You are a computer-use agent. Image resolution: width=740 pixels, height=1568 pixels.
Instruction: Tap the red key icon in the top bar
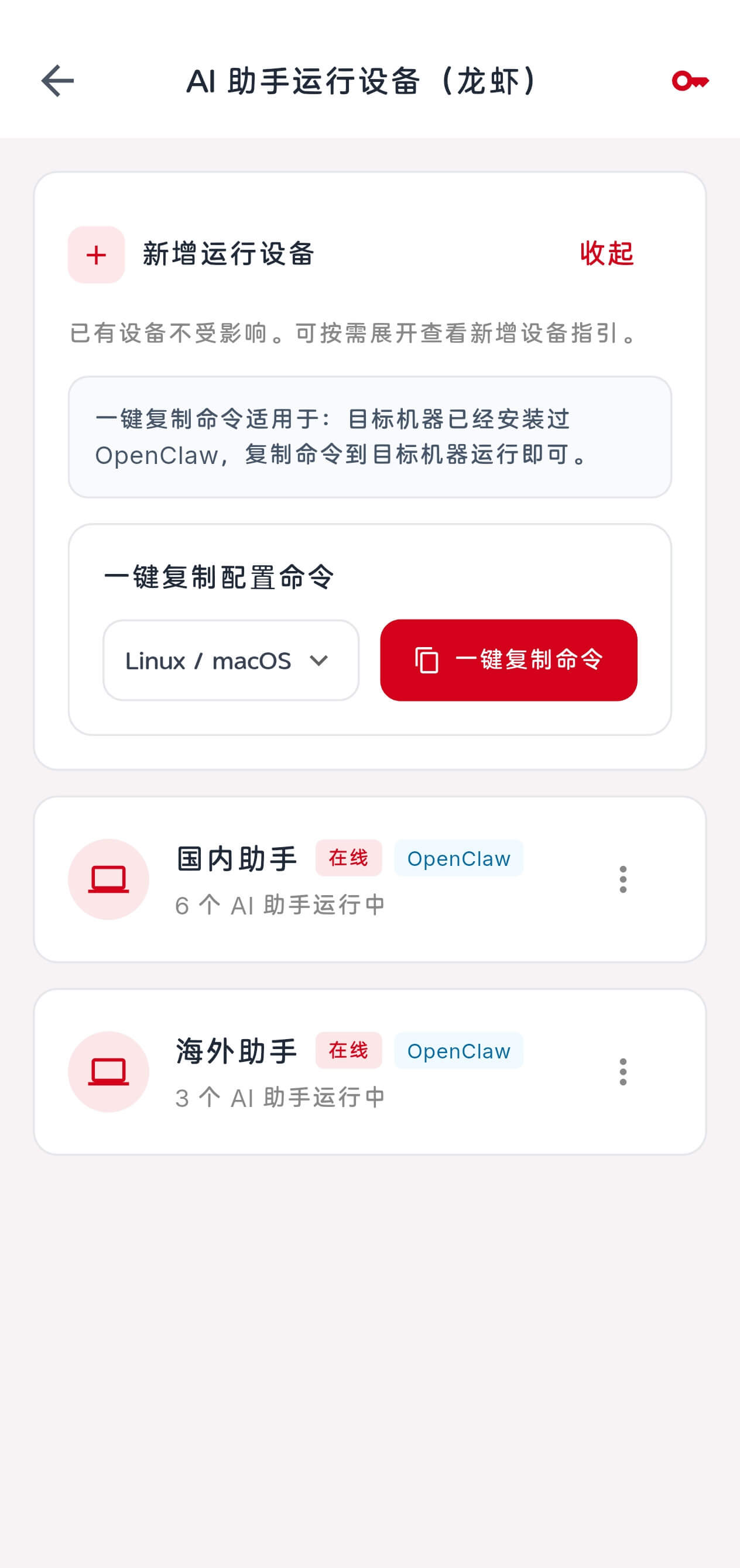[x=691, y=80]
